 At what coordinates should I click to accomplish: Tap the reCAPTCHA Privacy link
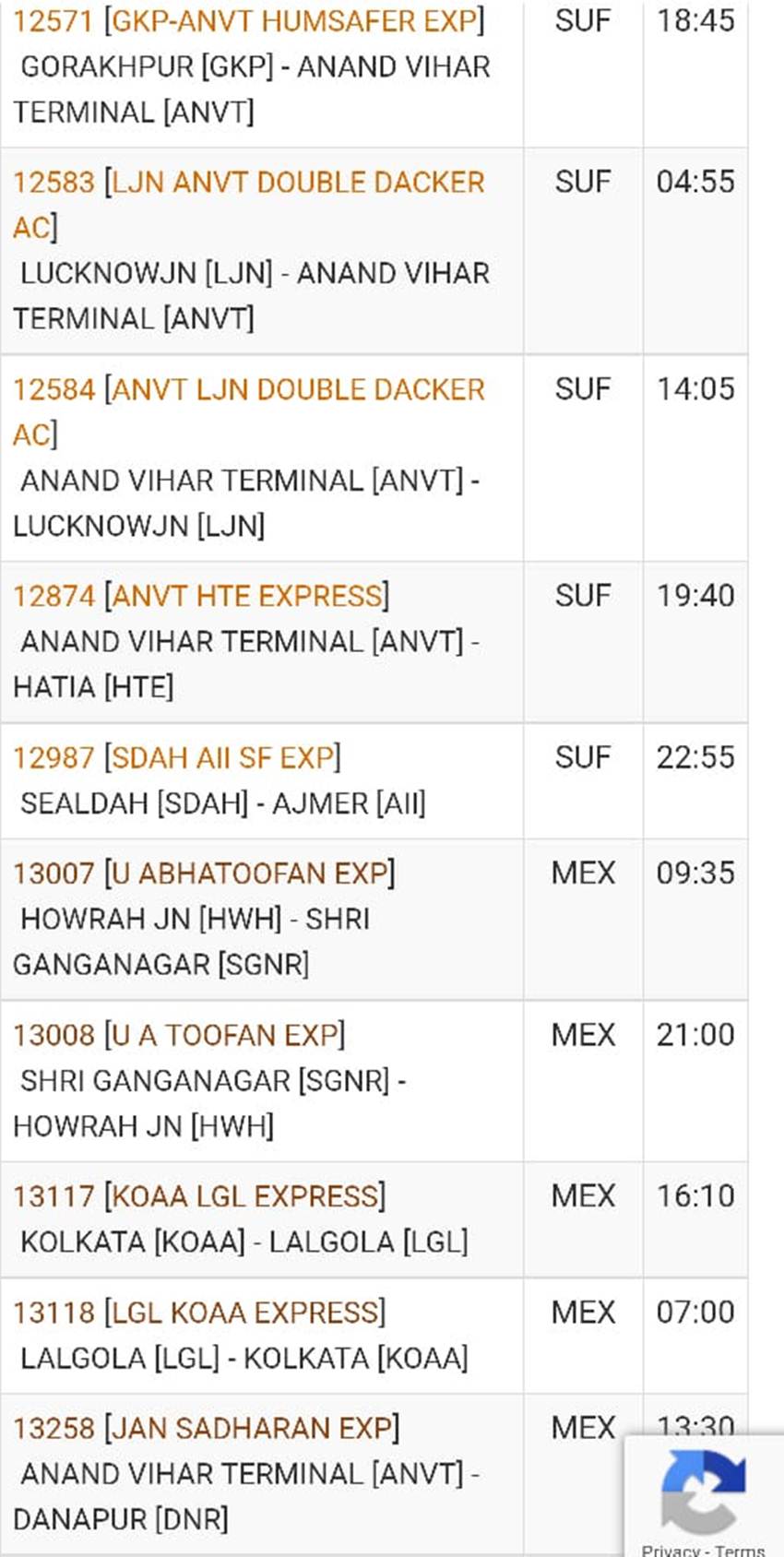pos(670,1550)
